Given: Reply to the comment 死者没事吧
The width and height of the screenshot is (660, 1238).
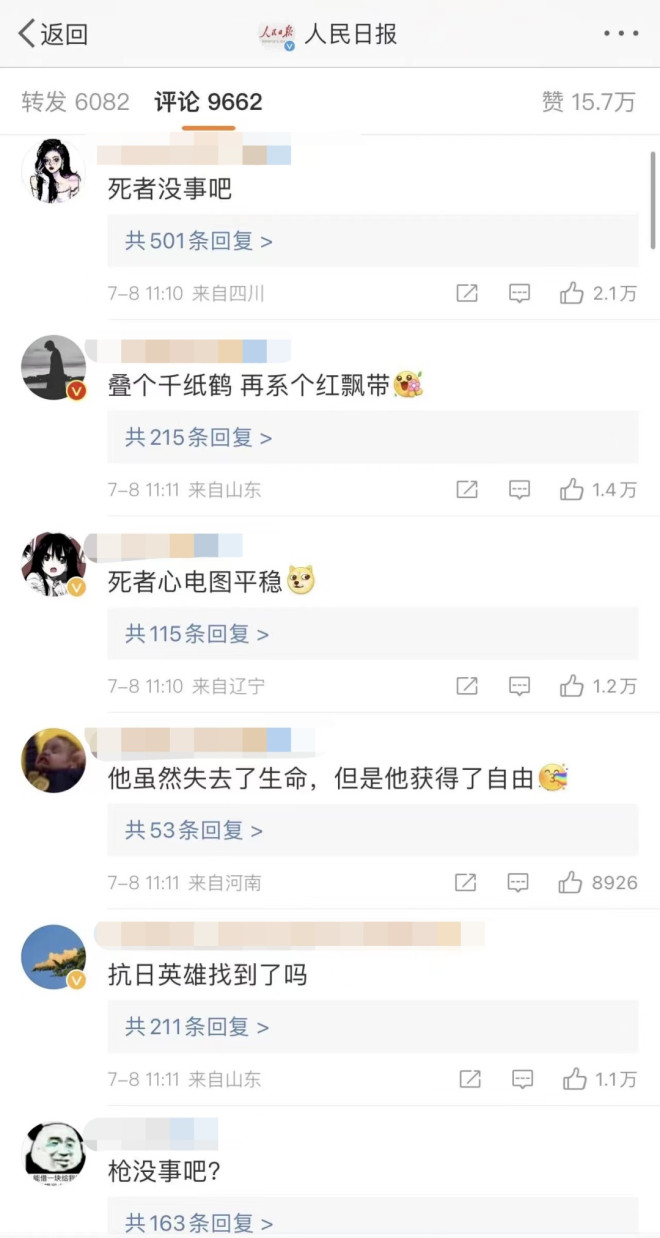Looking at the screenshot, I should coord(519,293).
